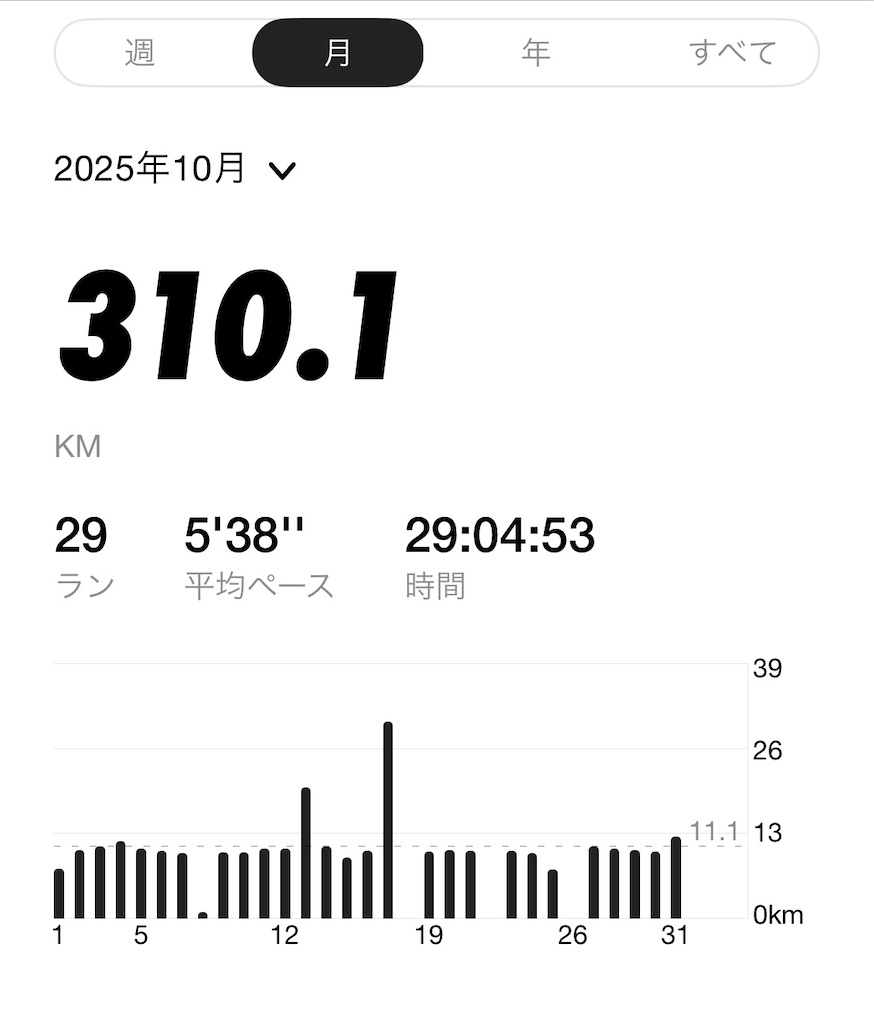Show すべて (all) activity stats
Screen dimensions: 874x1024
point(732,52)
